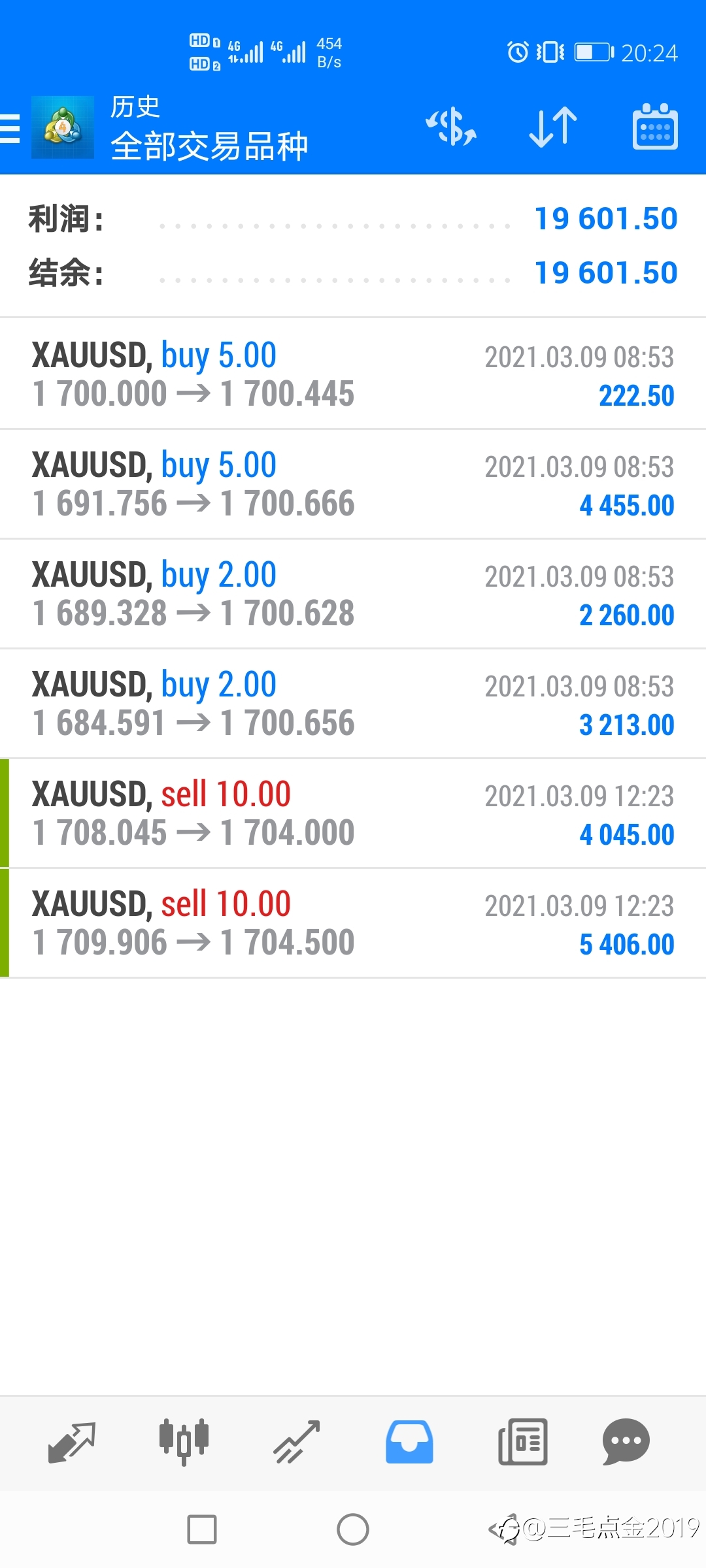Image resolution: width=706 pixels, height=1568 pixels.
Task: Open the chat messages tab
Action: tap(626, 1442)
